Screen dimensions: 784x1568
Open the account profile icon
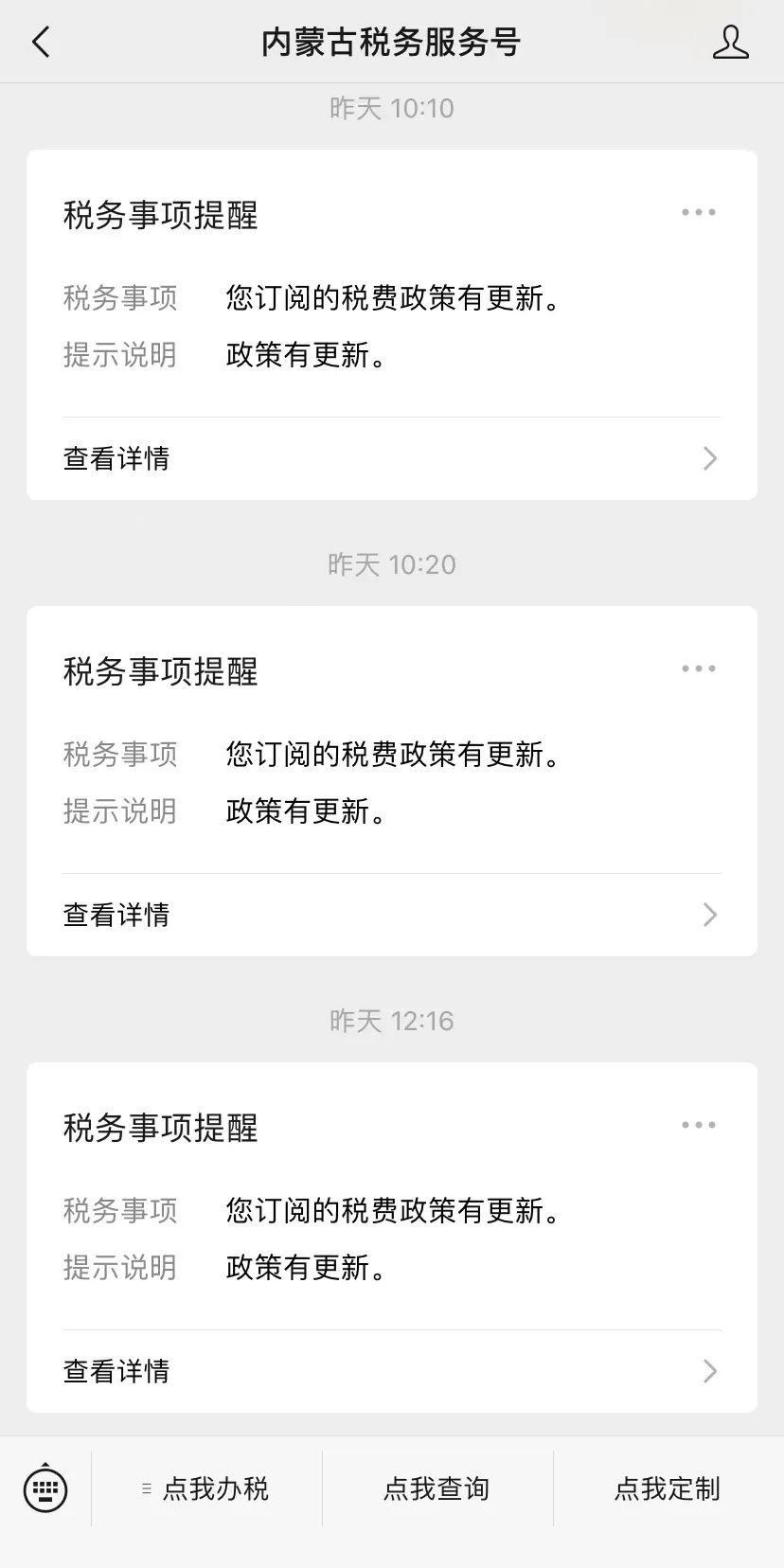click(730, 43)
